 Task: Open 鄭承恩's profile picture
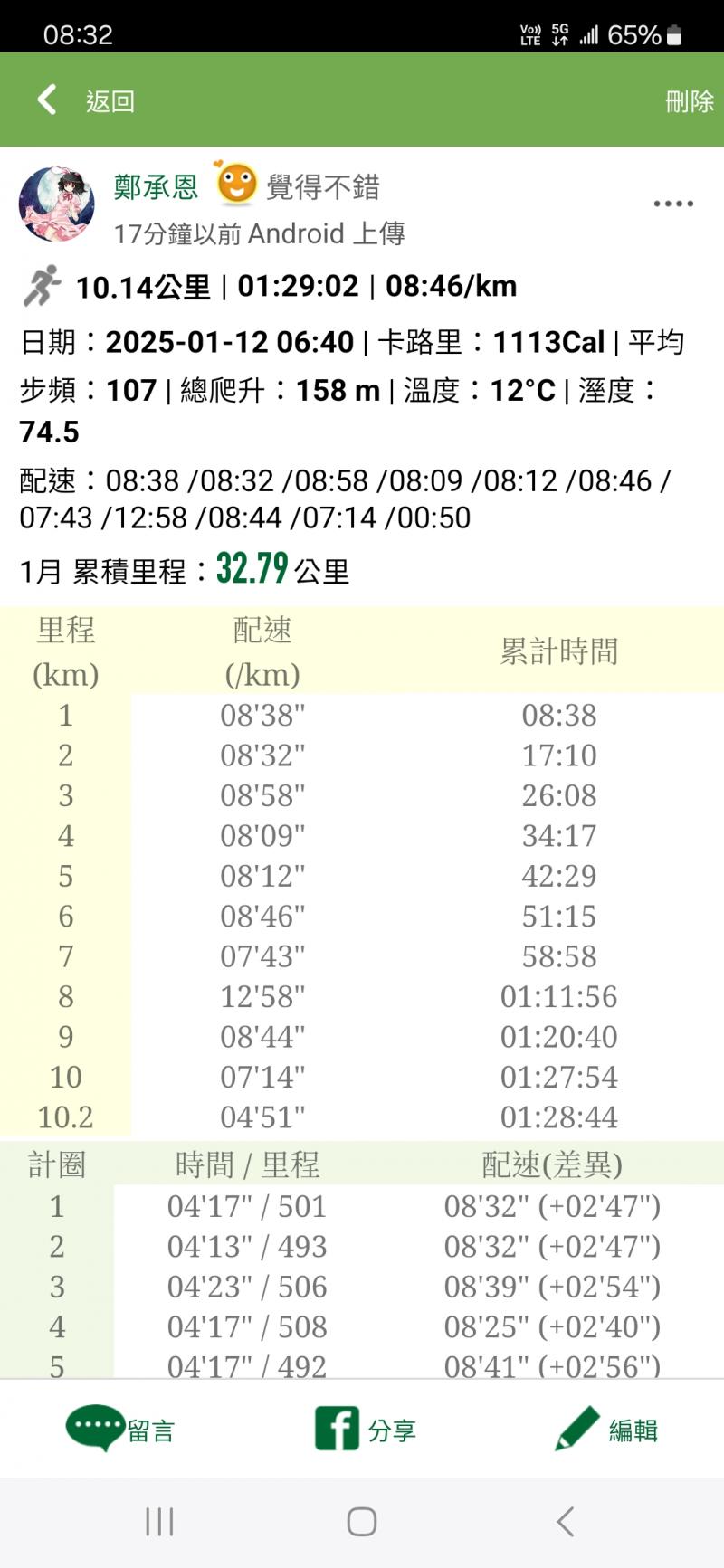[x=57, y=204]
